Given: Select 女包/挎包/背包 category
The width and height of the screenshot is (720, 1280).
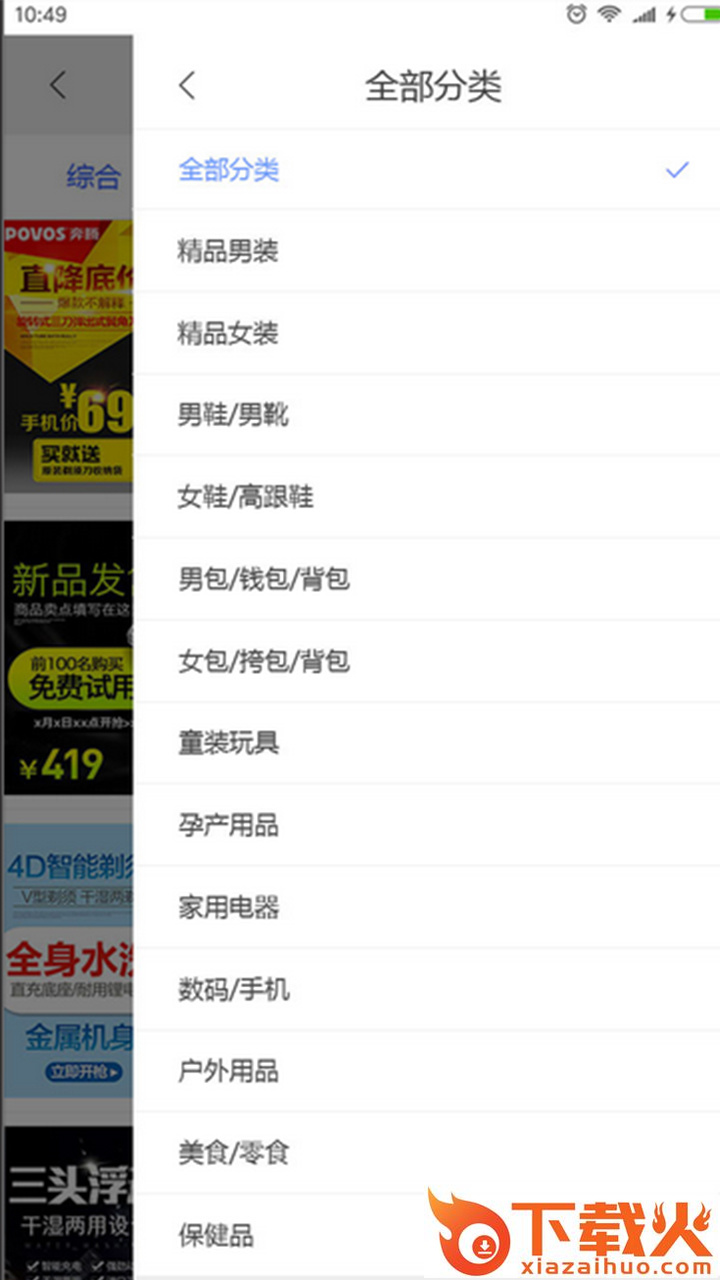Looking at the screenshot, I should [x=264, y=661].
